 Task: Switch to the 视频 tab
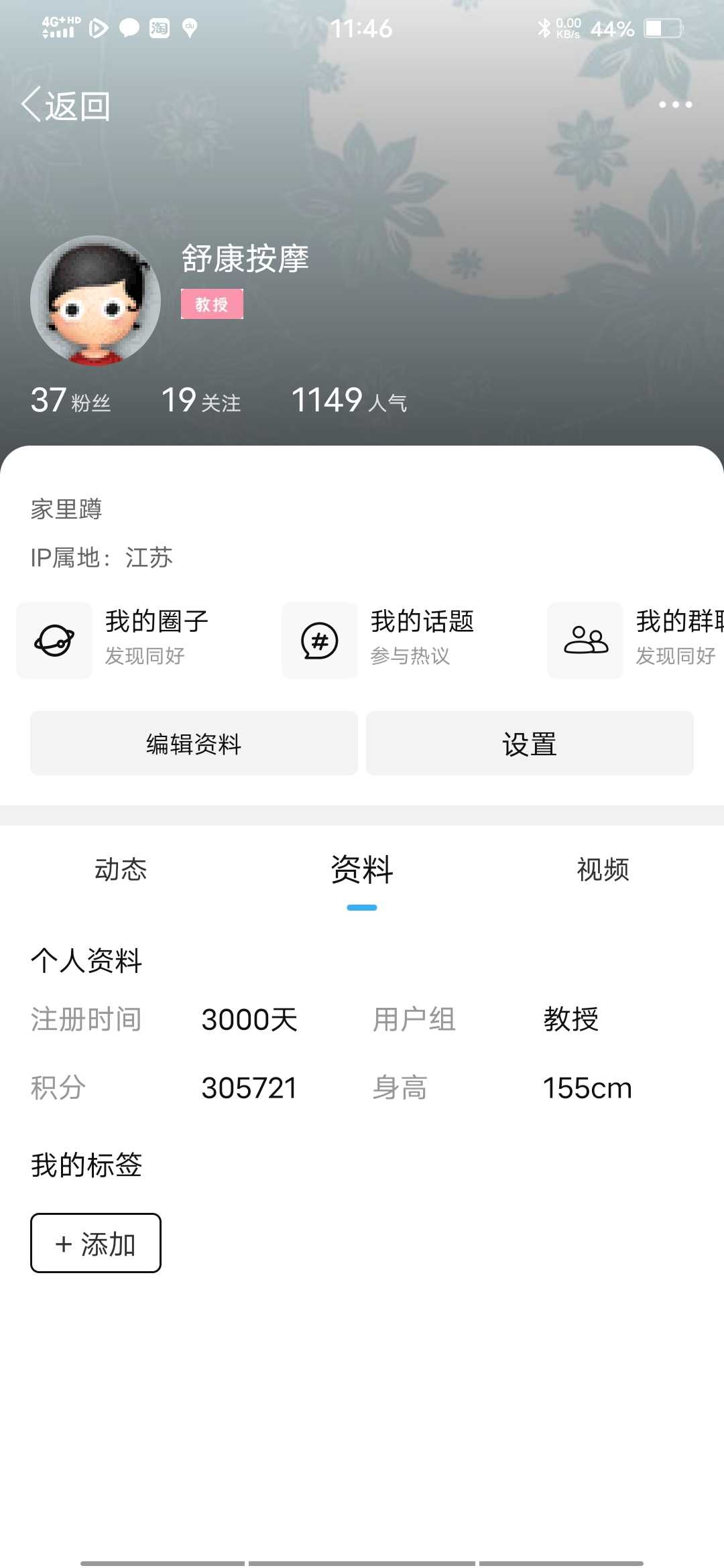[x=603, y=870]
